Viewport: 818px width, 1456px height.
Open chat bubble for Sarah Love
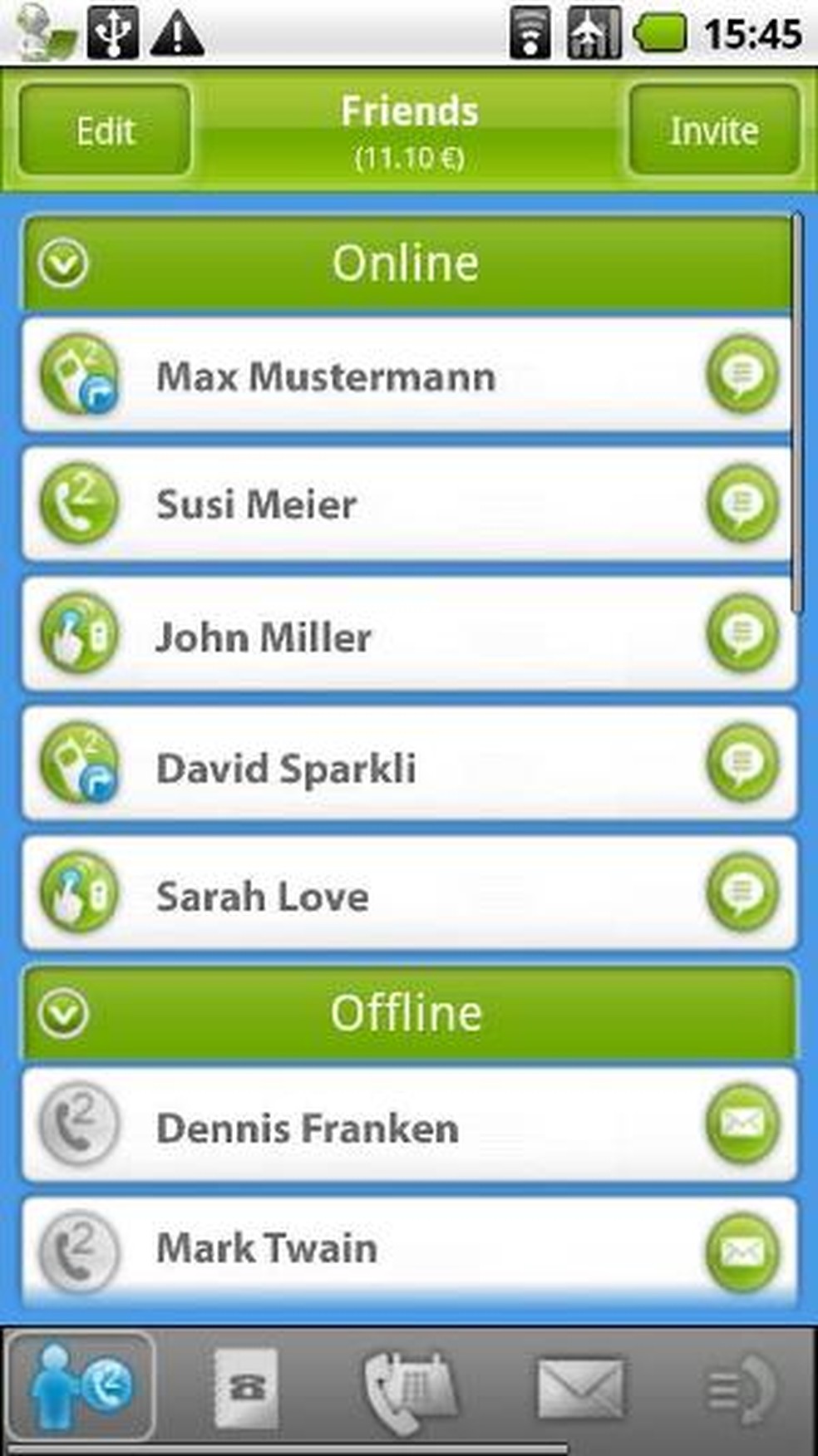pos(742,892)
